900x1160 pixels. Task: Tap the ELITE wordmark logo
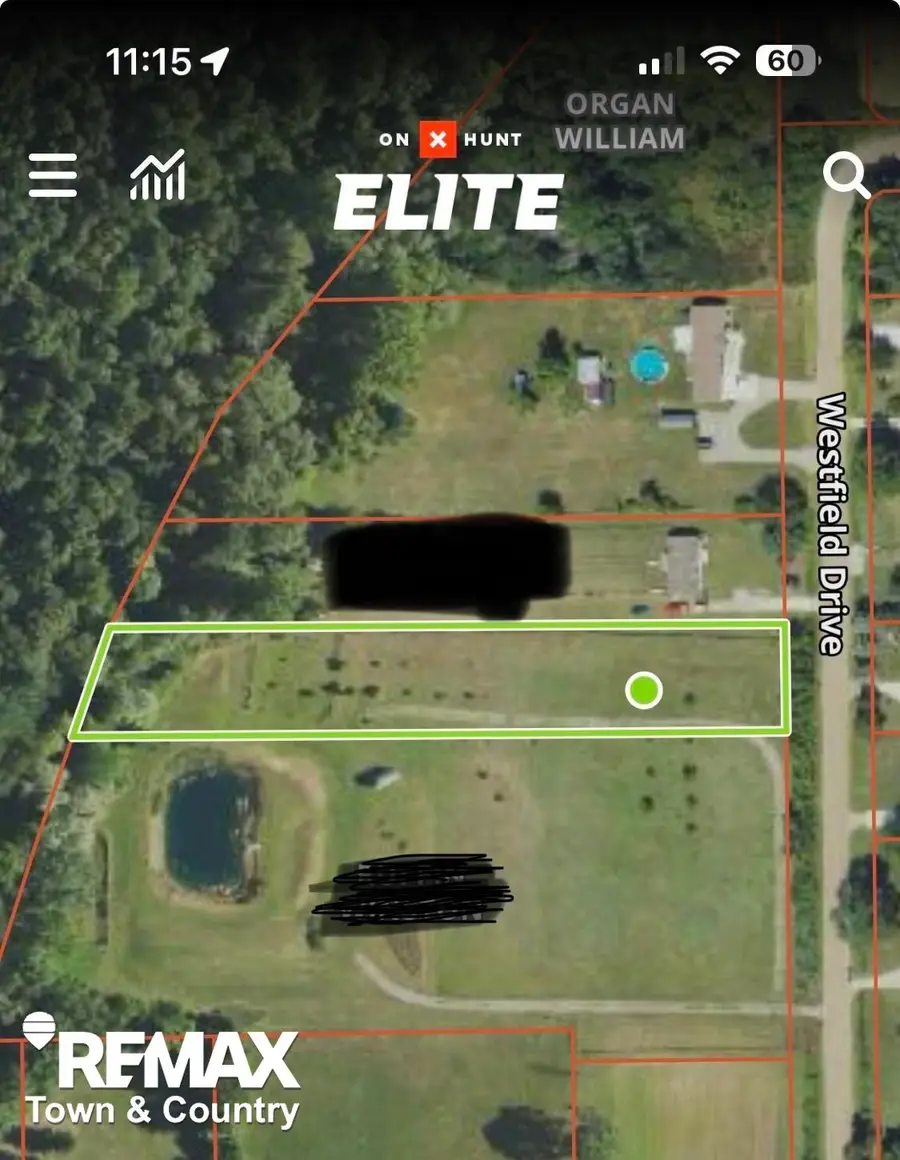pos(449,202)
